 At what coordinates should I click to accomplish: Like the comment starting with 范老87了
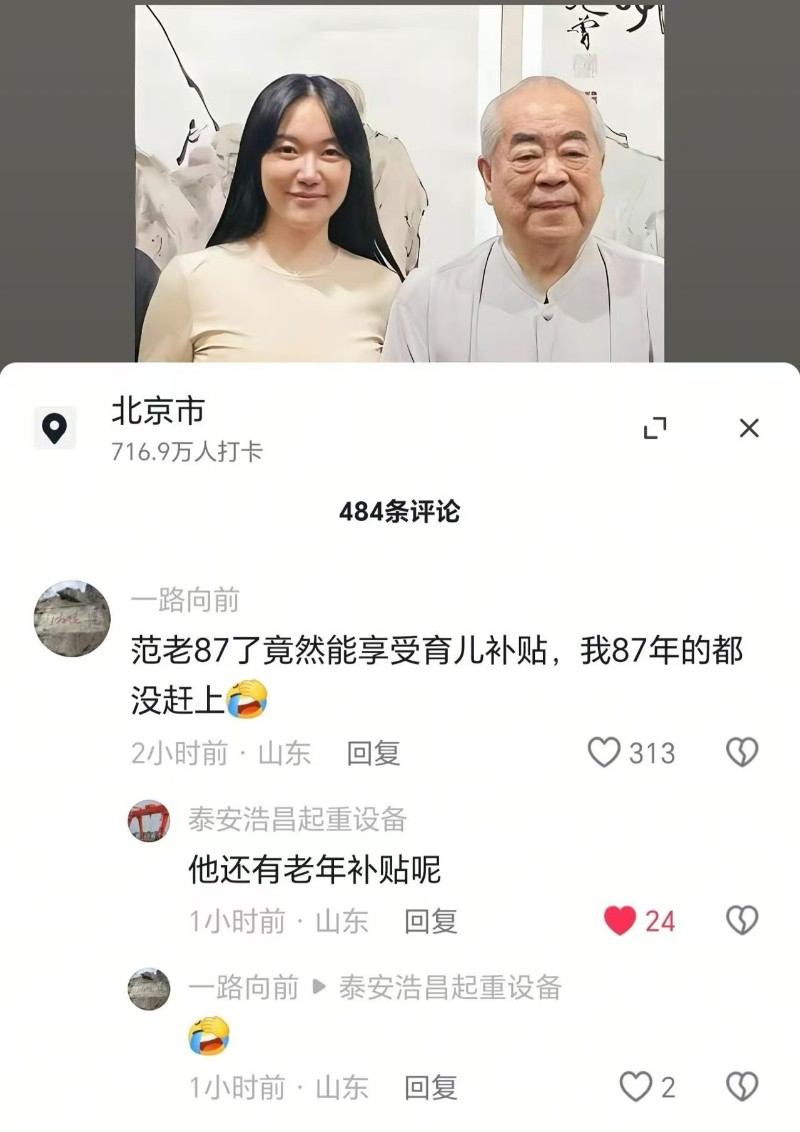[604, 752]
